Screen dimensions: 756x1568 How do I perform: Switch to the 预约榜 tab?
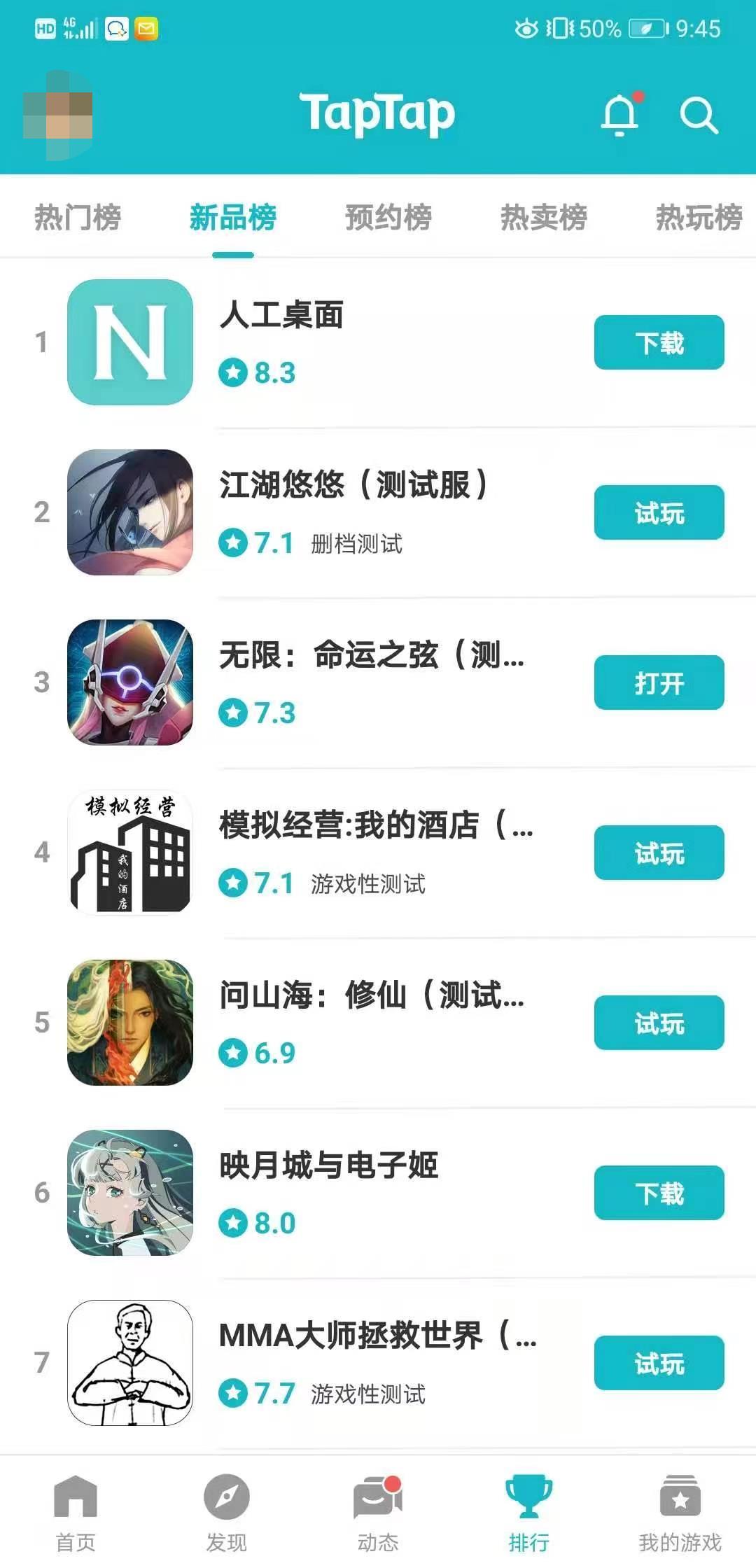(387, 217)
